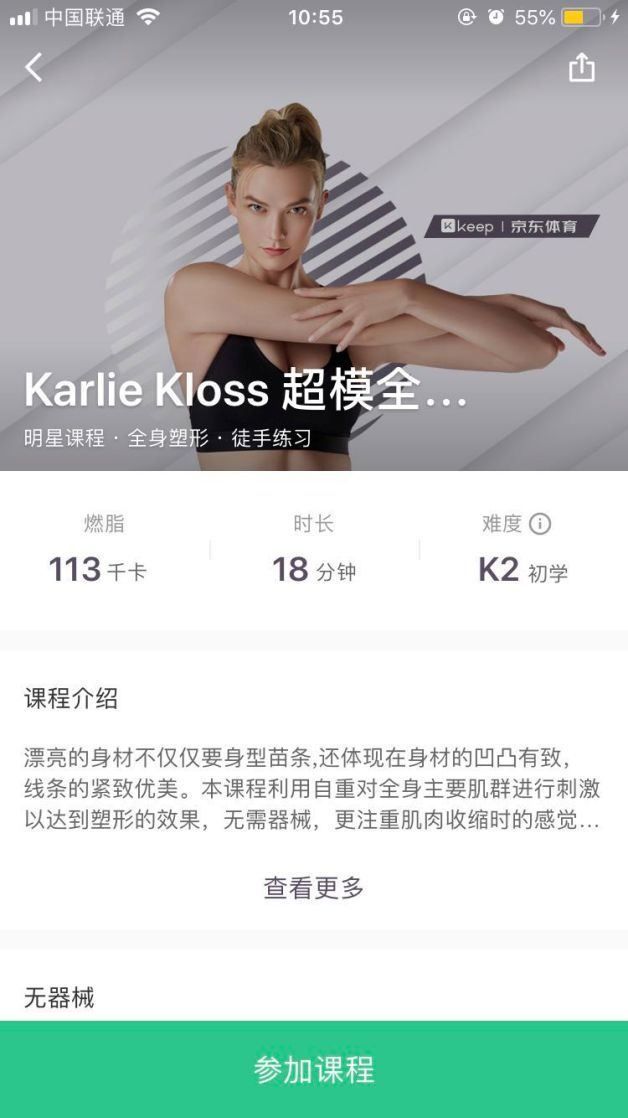Expand the course intro with 查看更多

[x=314, y=887]
